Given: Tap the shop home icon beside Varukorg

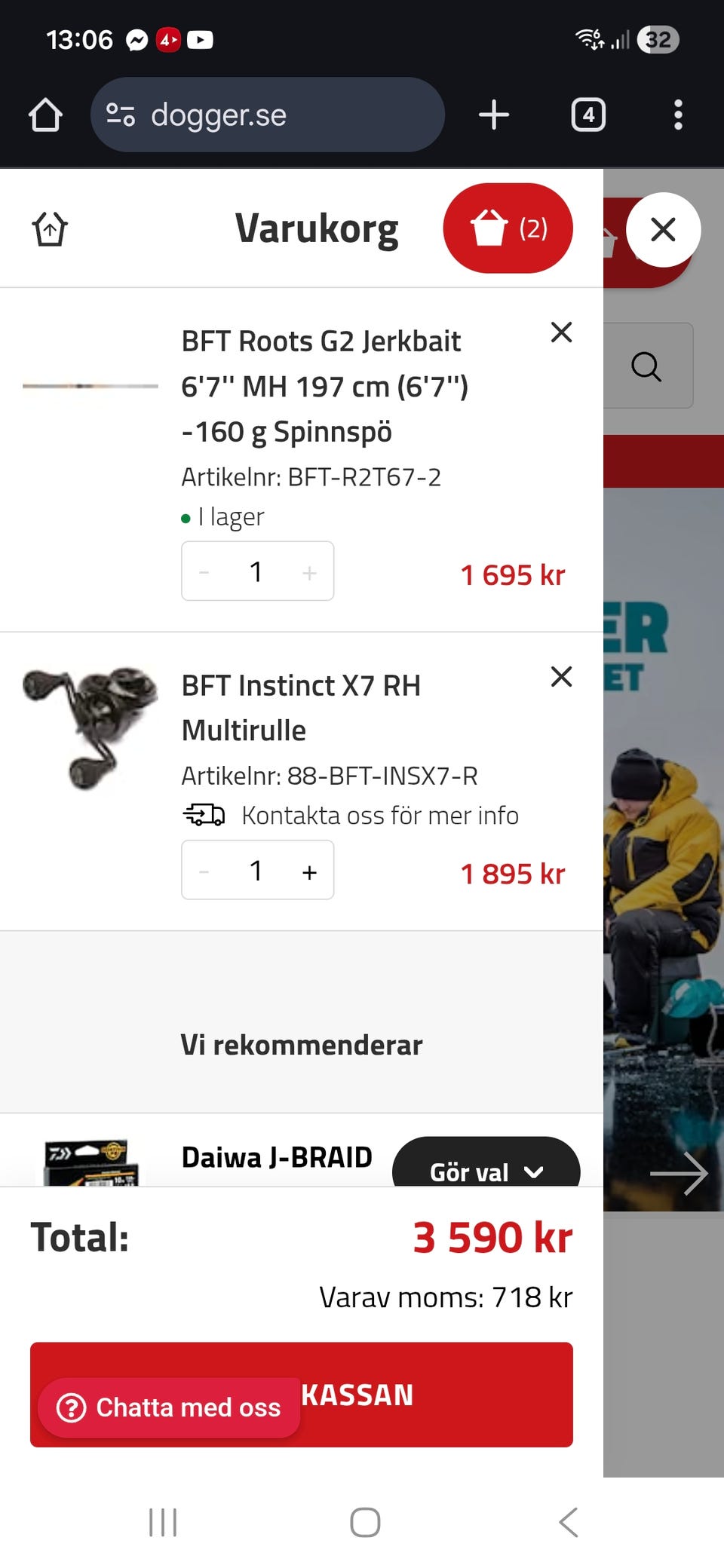Looking at the screenshot, I should tap(50, 228).
